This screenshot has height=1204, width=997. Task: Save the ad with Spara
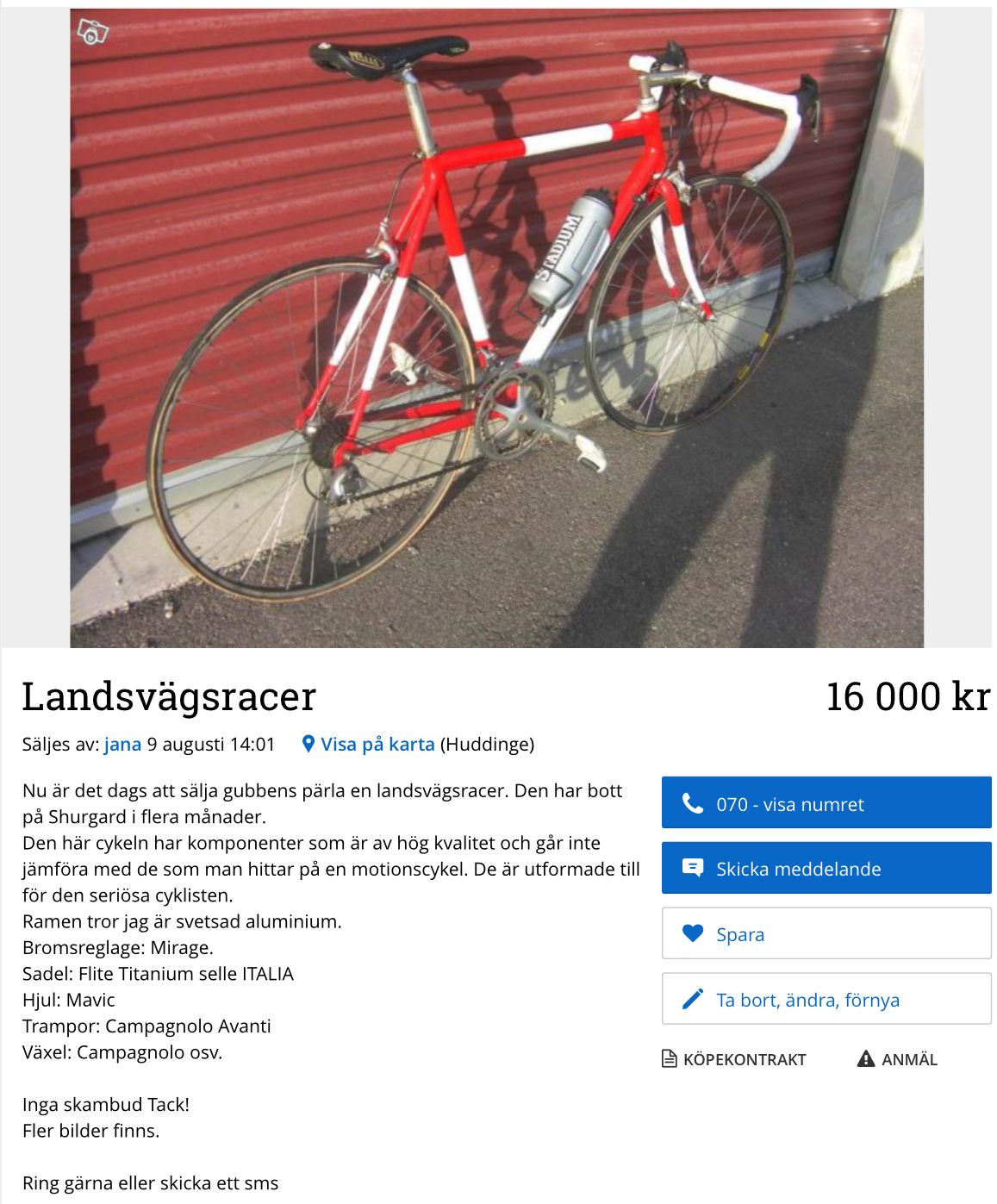click(x=826, y=933)
